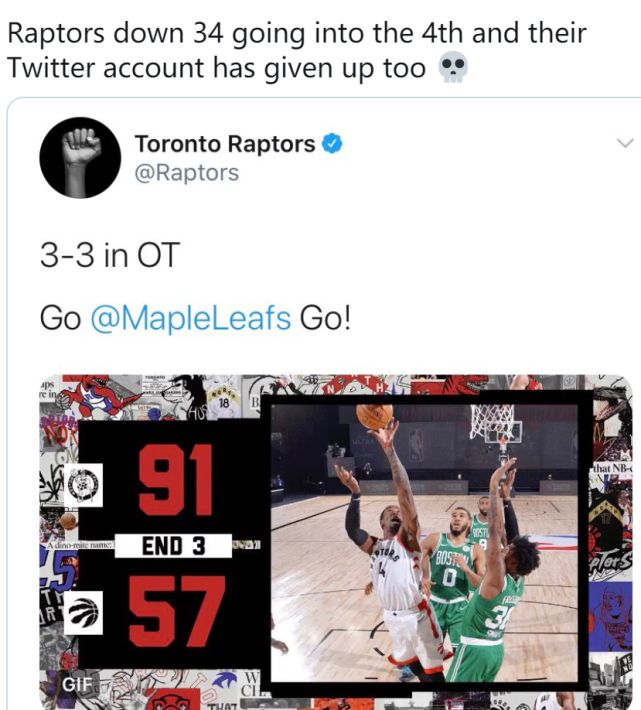Open the @MapleLeafs mention link
The height and width of the screenshot is (710, 641).
[191, 318]
